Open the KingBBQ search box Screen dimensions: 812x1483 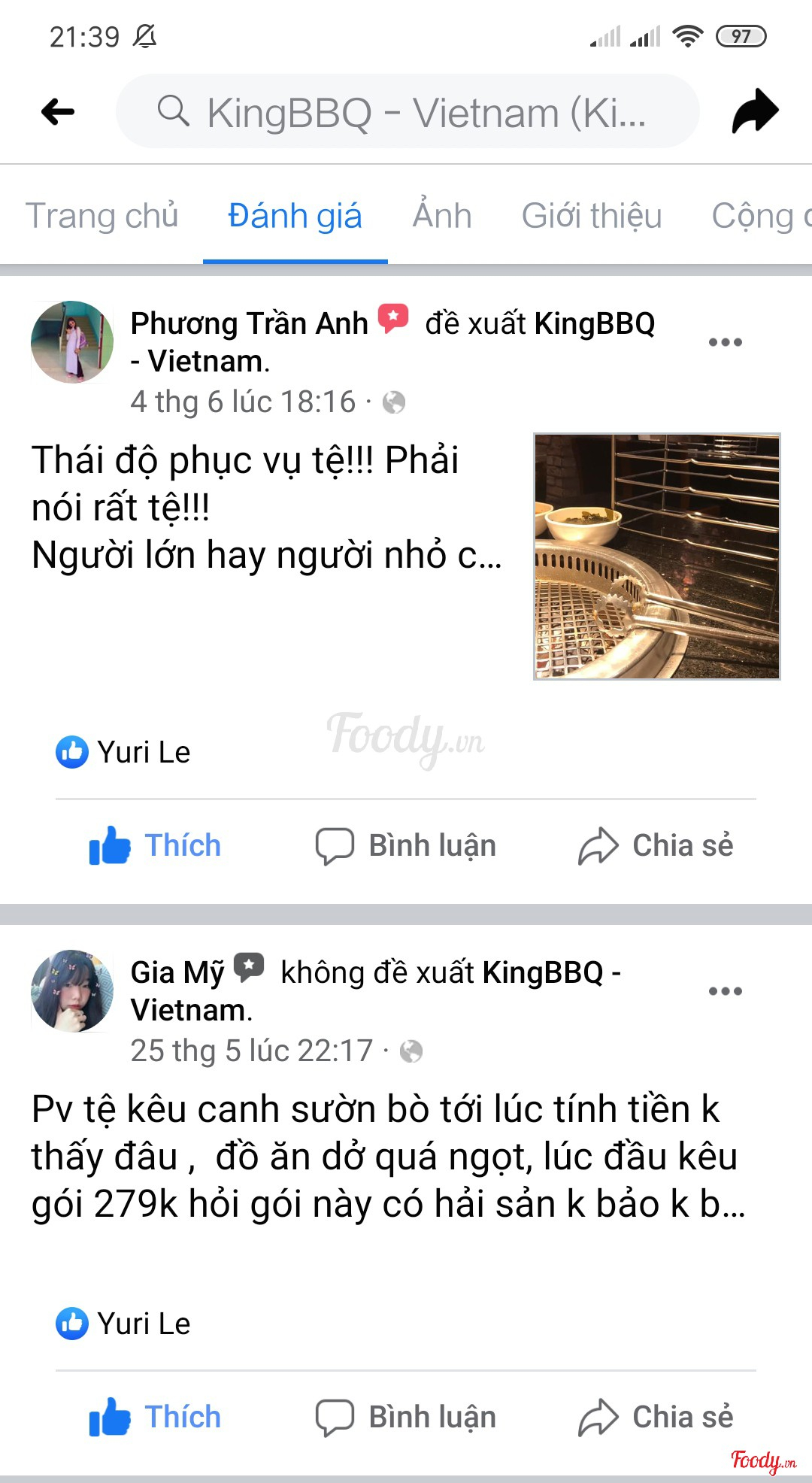pyautogui.click(x=408, y=112)
